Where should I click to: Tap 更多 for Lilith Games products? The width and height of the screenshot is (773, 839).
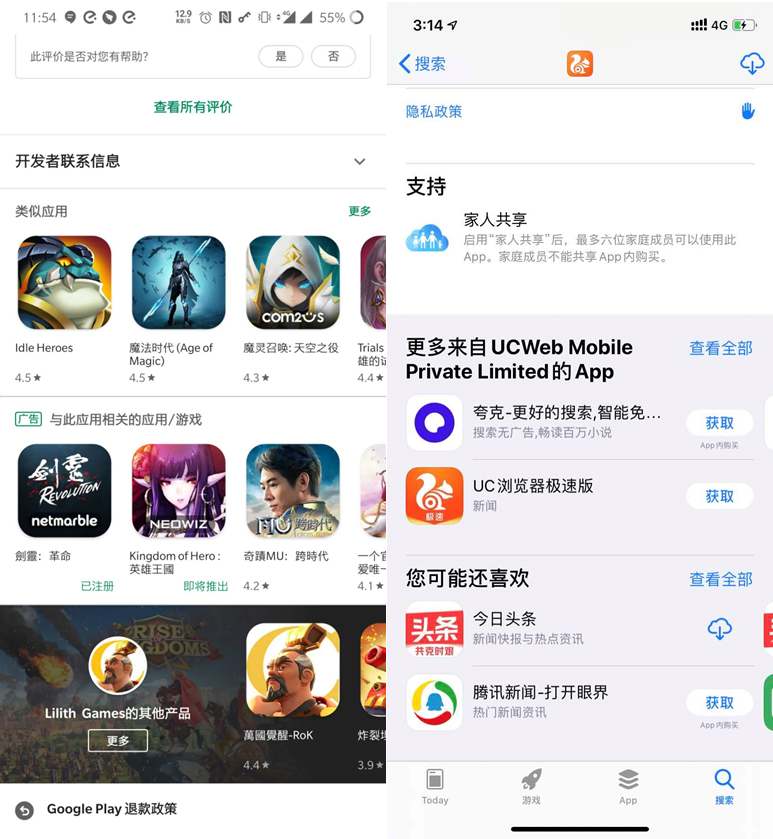click(118, 741)
